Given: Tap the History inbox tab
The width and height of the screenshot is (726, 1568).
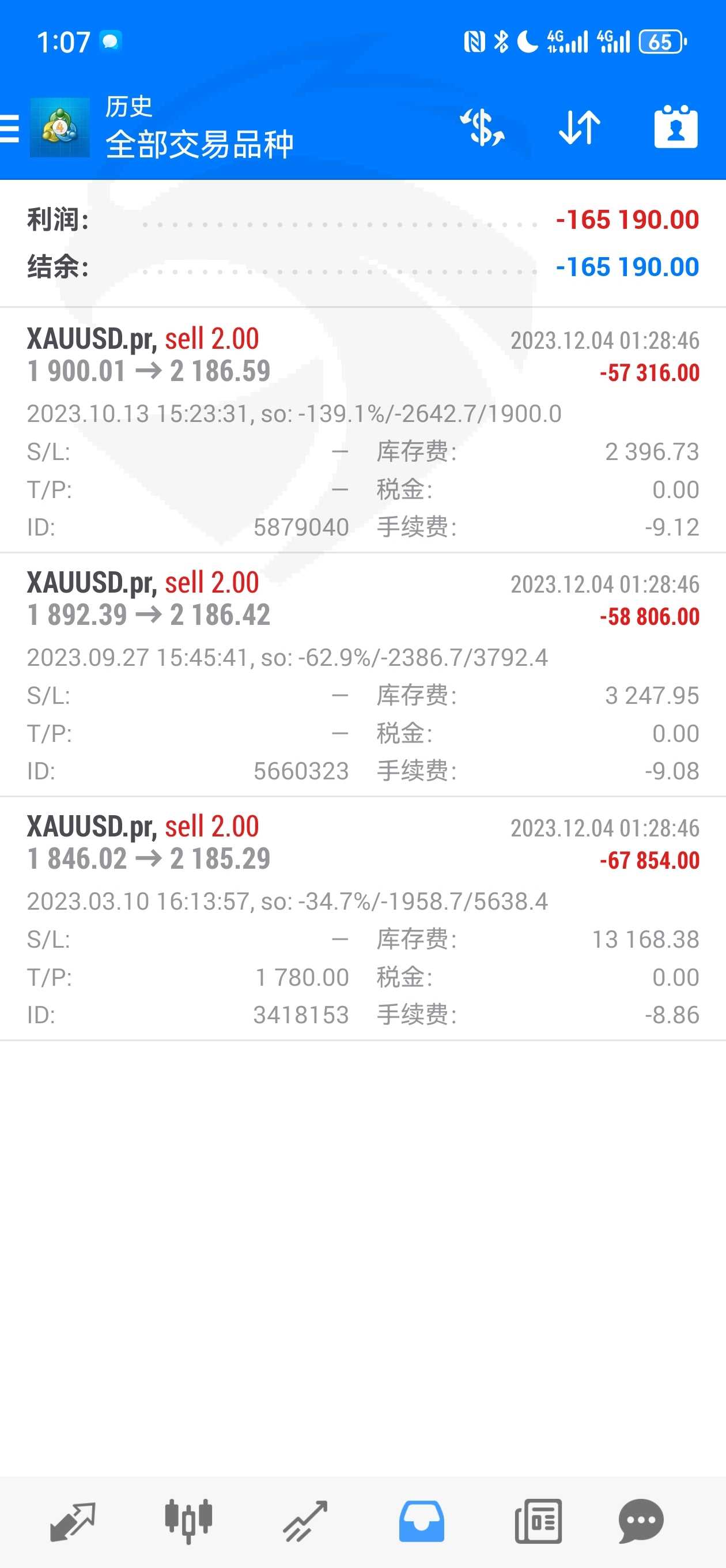Looking at the screenshot, I should (x=421, y=1522).
